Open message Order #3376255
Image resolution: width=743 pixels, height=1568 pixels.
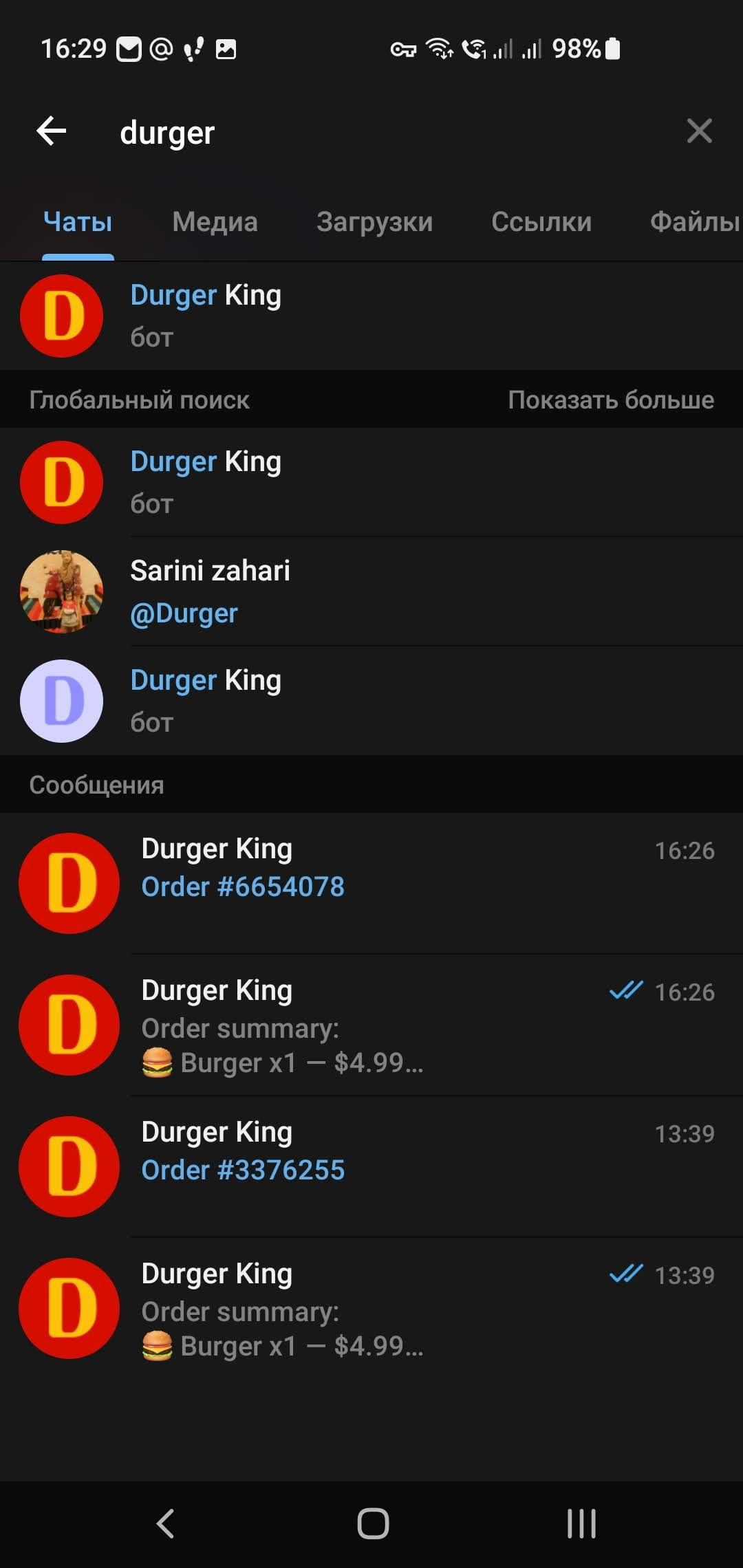tap(371, 1167)
